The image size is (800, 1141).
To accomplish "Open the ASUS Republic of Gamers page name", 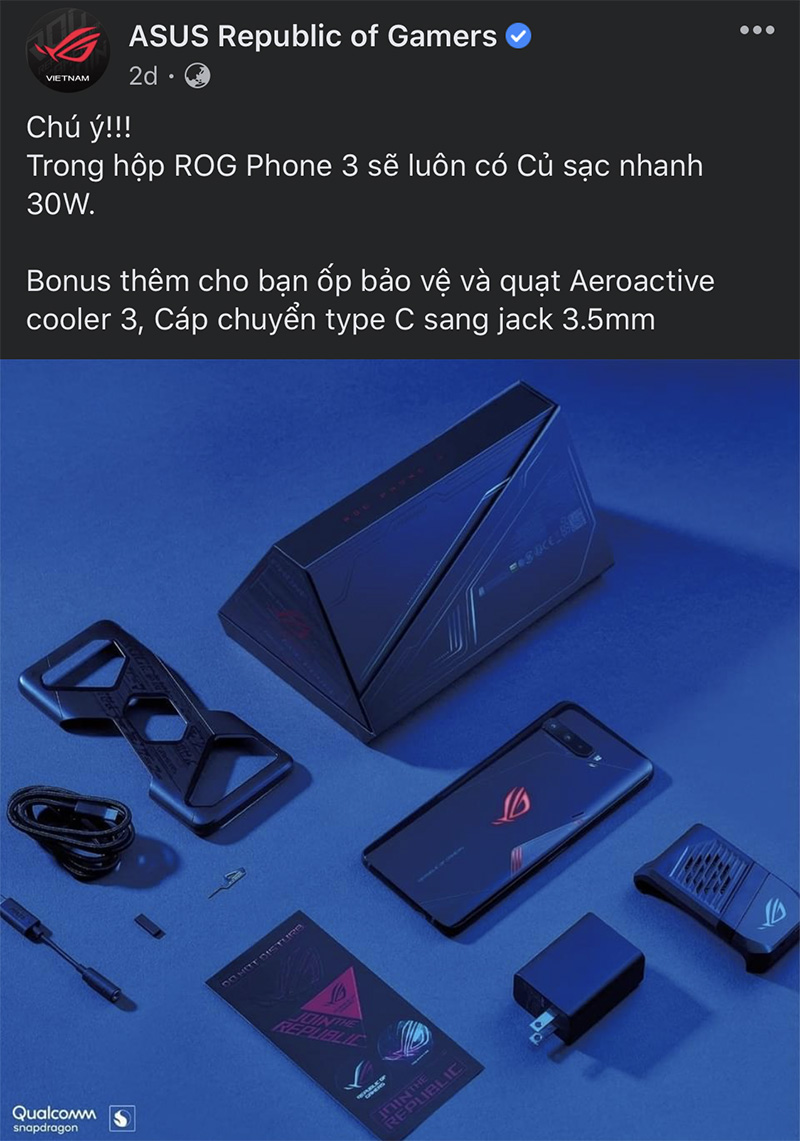I will tap(312, 37).
